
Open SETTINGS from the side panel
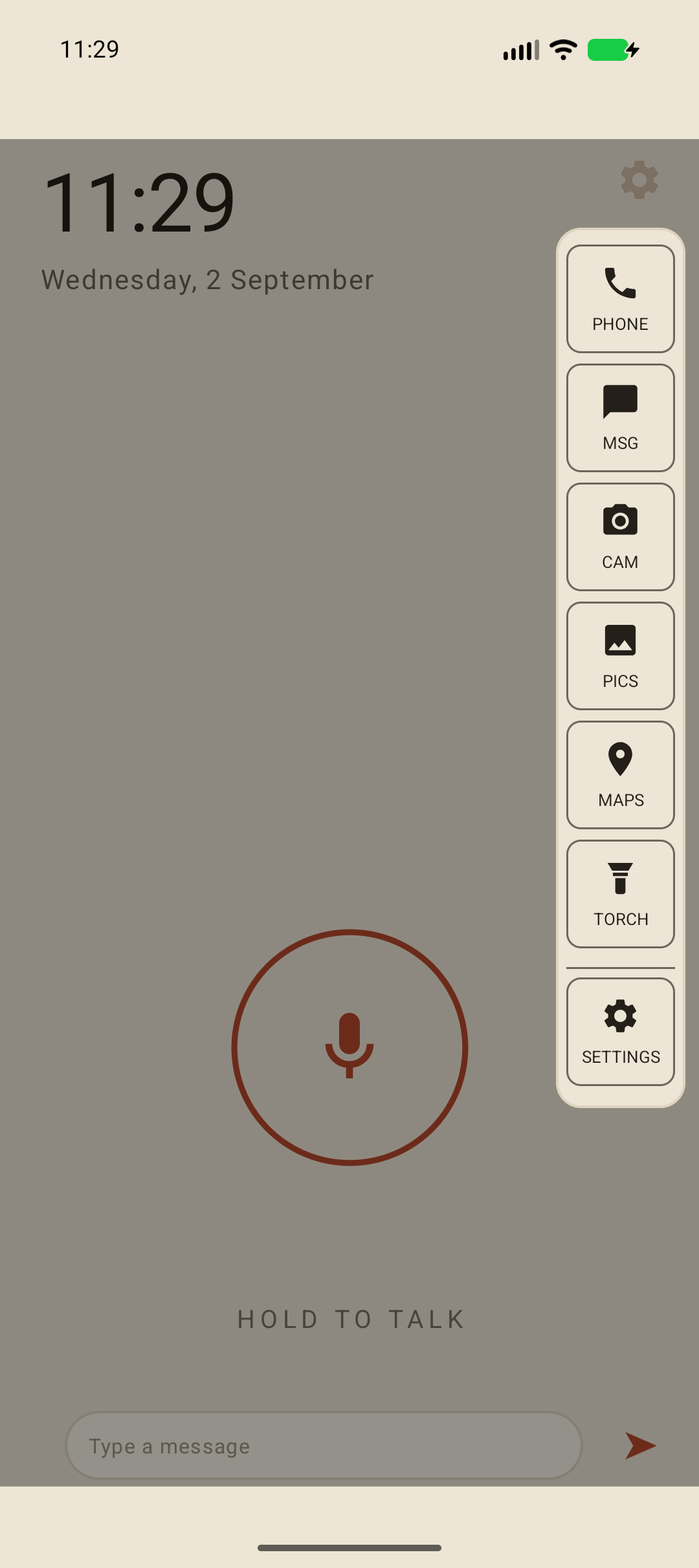click(620, 1032)
